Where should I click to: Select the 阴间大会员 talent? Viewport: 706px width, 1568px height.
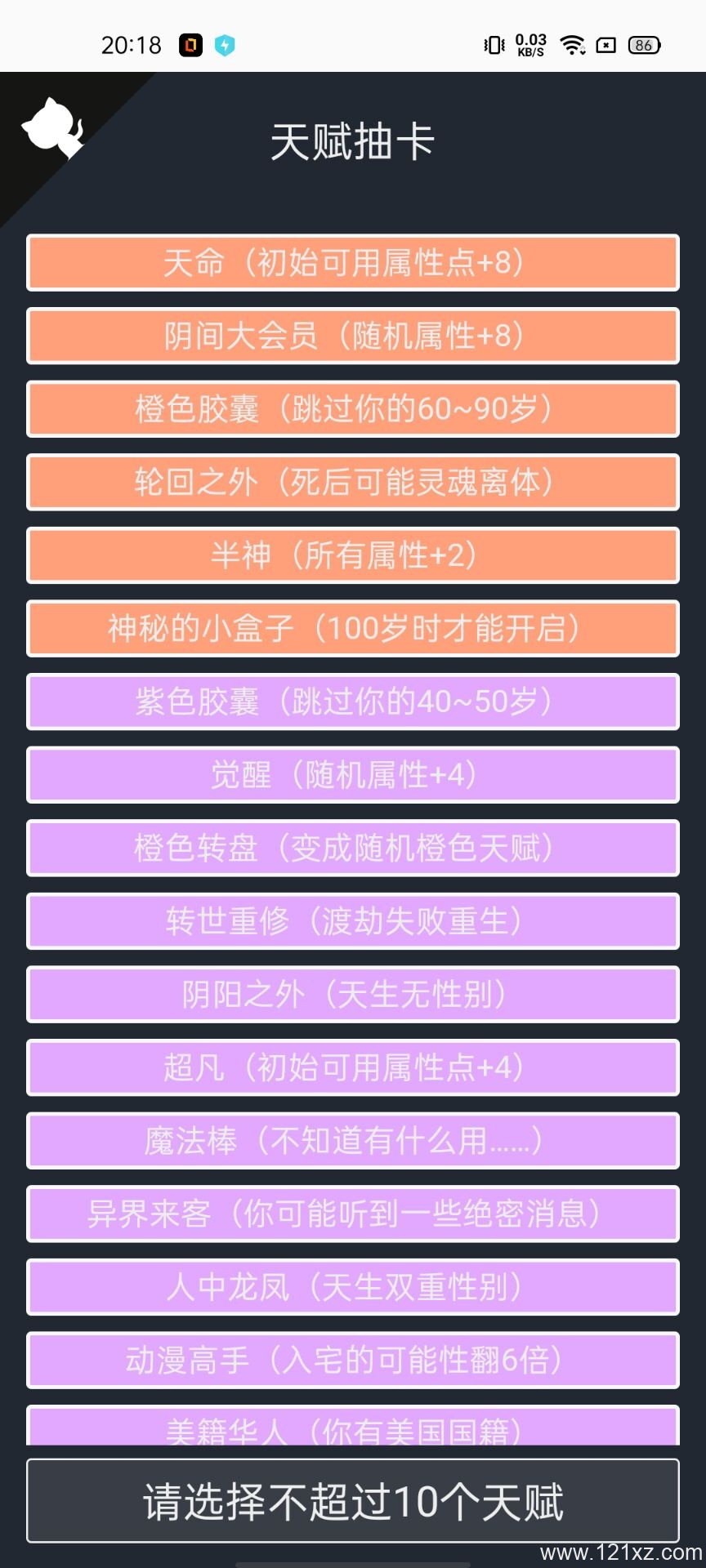pyautogui.click(x=353, y=336)
